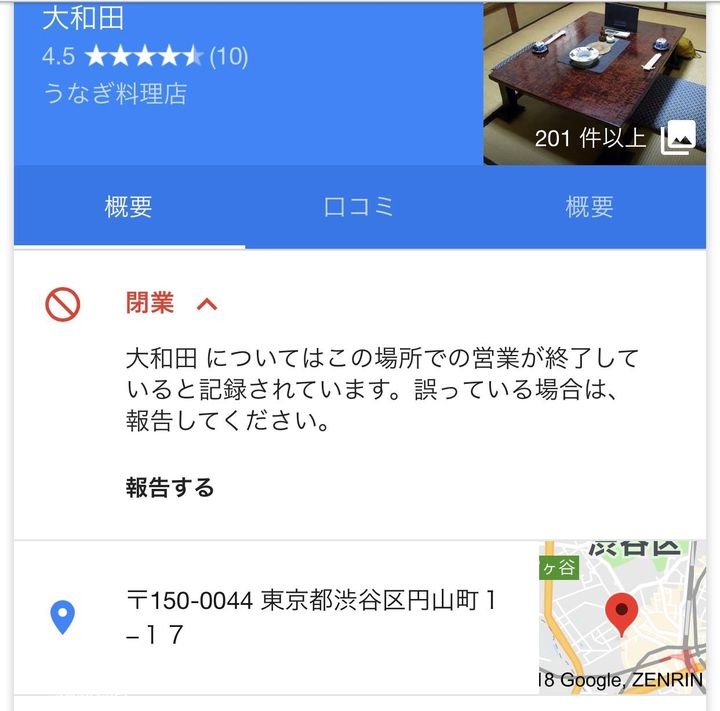Switch to the 口コミ tab

coord(359,207)
